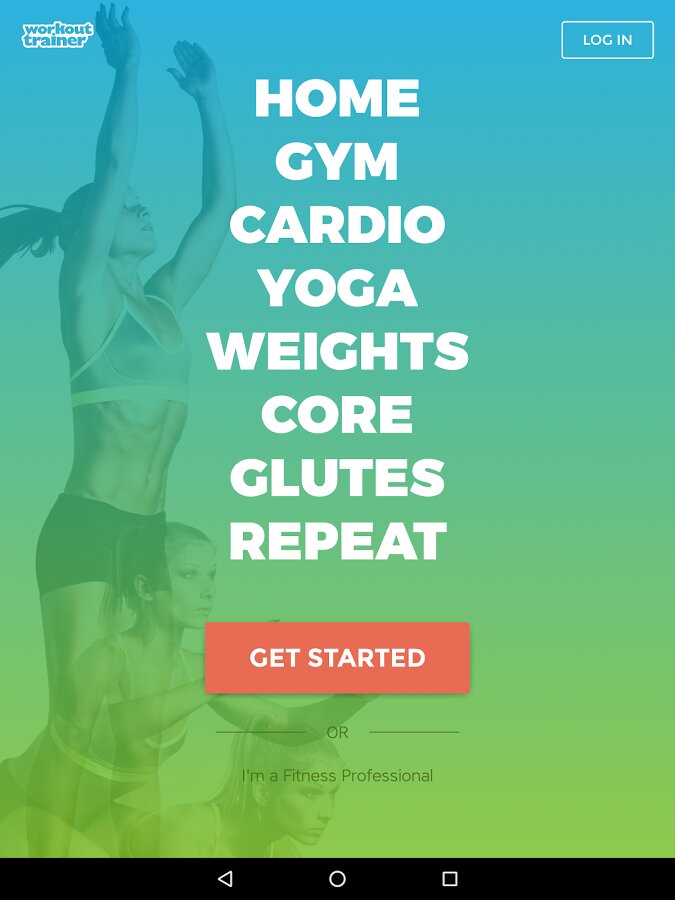Open the I'm a Fitness Professional link
The image size is (675, 900).
point(337,776)
